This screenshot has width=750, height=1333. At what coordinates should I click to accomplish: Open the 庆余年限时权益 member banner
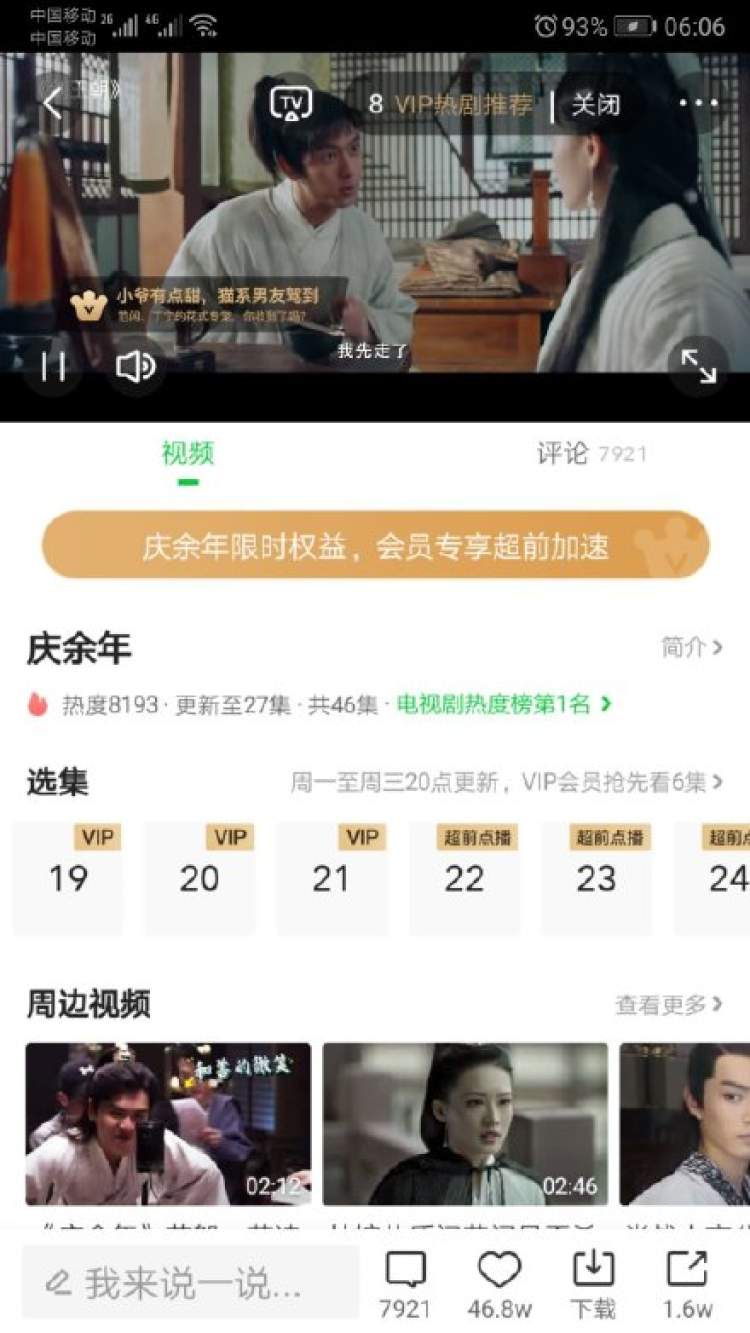point(375,546)
